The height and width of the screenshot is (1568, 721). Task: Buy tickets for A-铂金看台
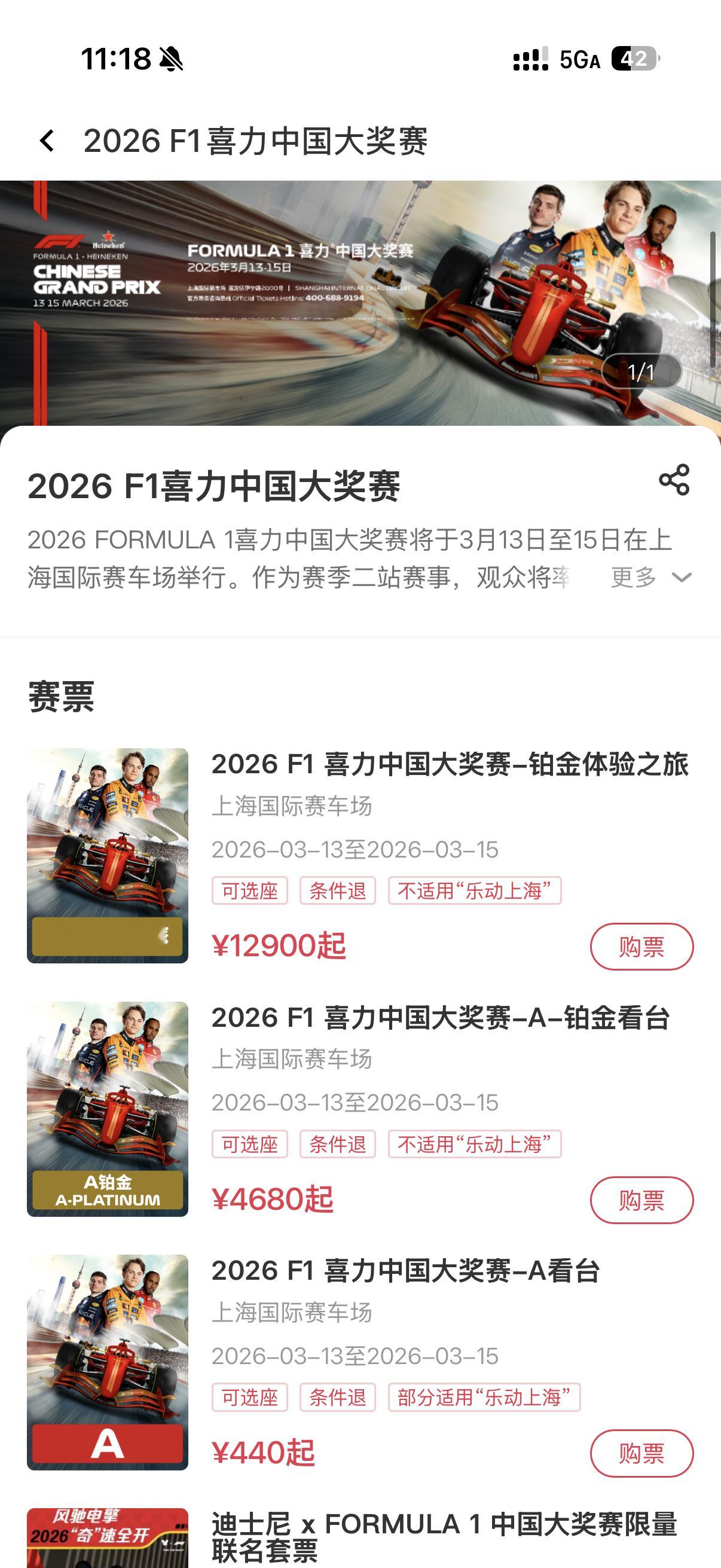[x=641, y=1200]
